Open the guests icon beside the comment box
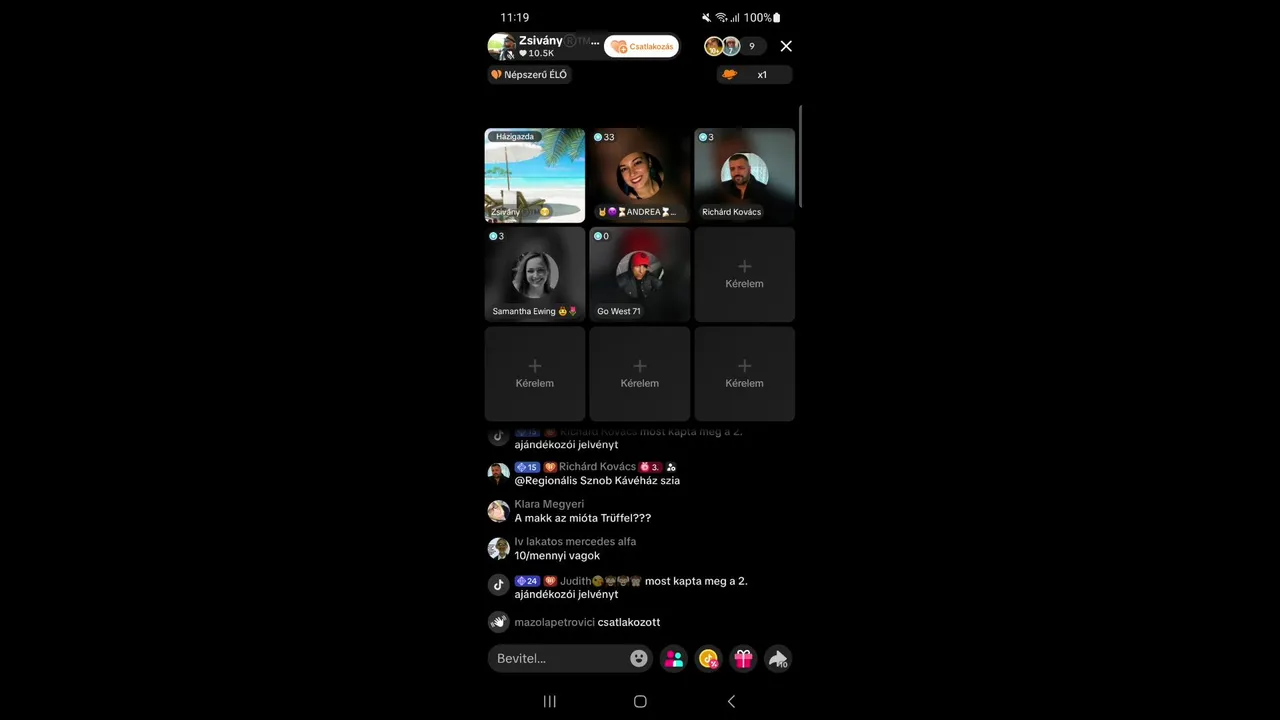Viewport: 1280px width, 720px height. coord(674,658)
